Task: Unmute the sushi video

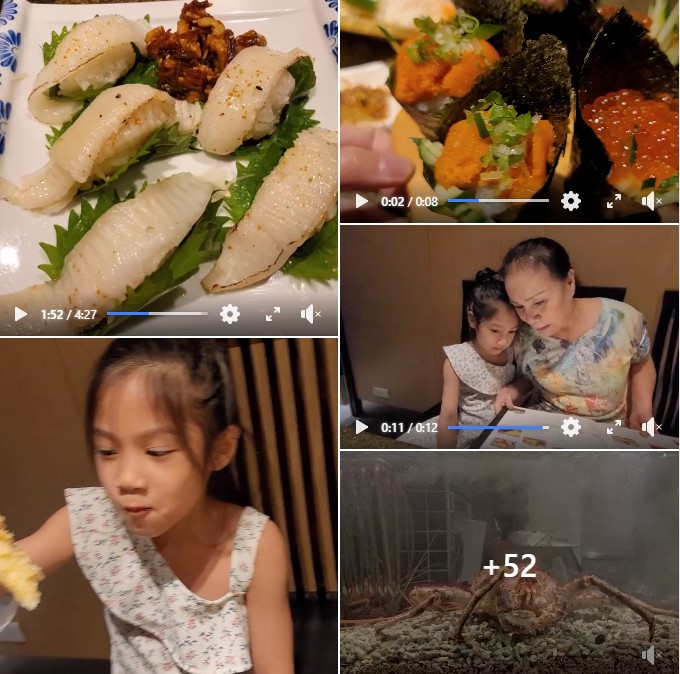Action: (313, 314)
